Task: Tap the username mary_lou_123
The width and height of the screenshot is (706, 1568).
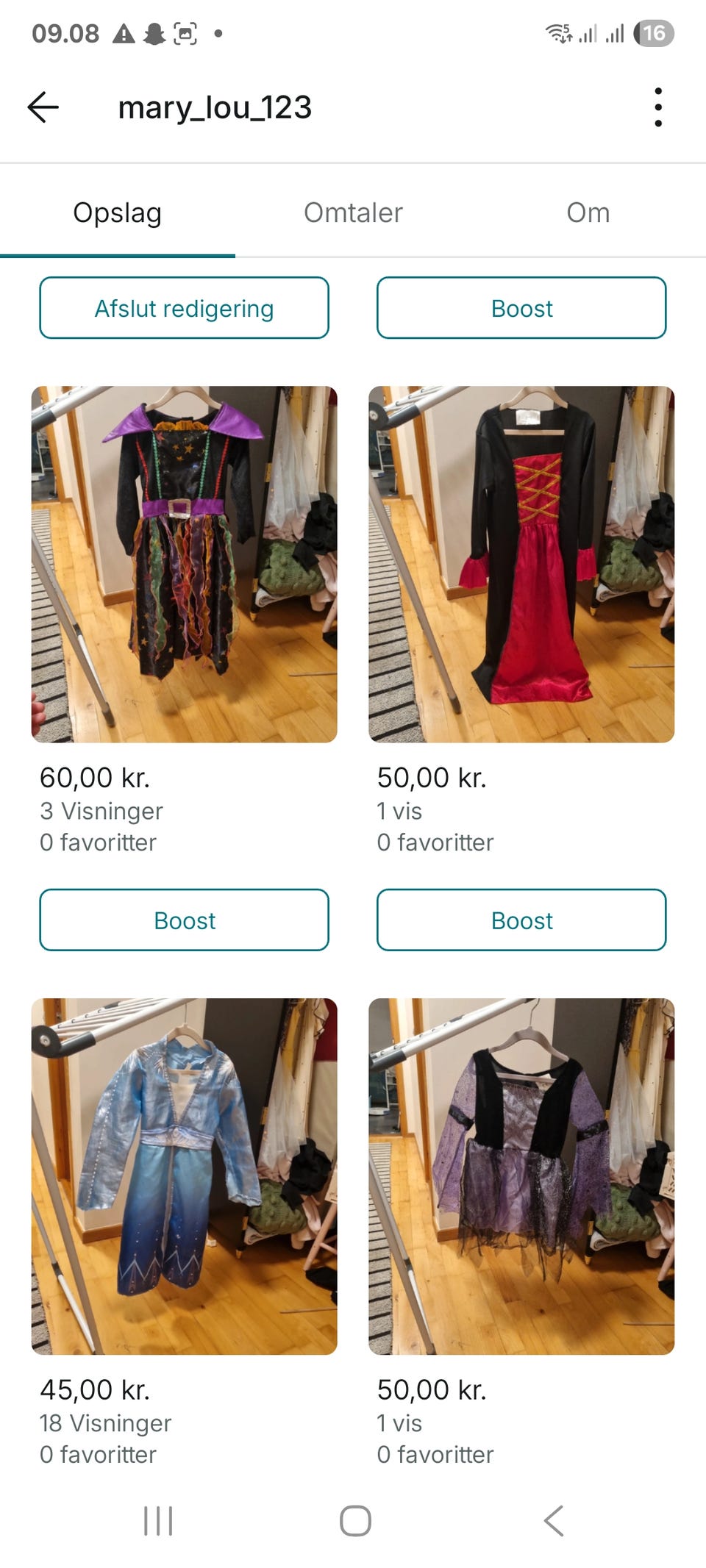Action: pyautogui.click(x=214, y=107)
